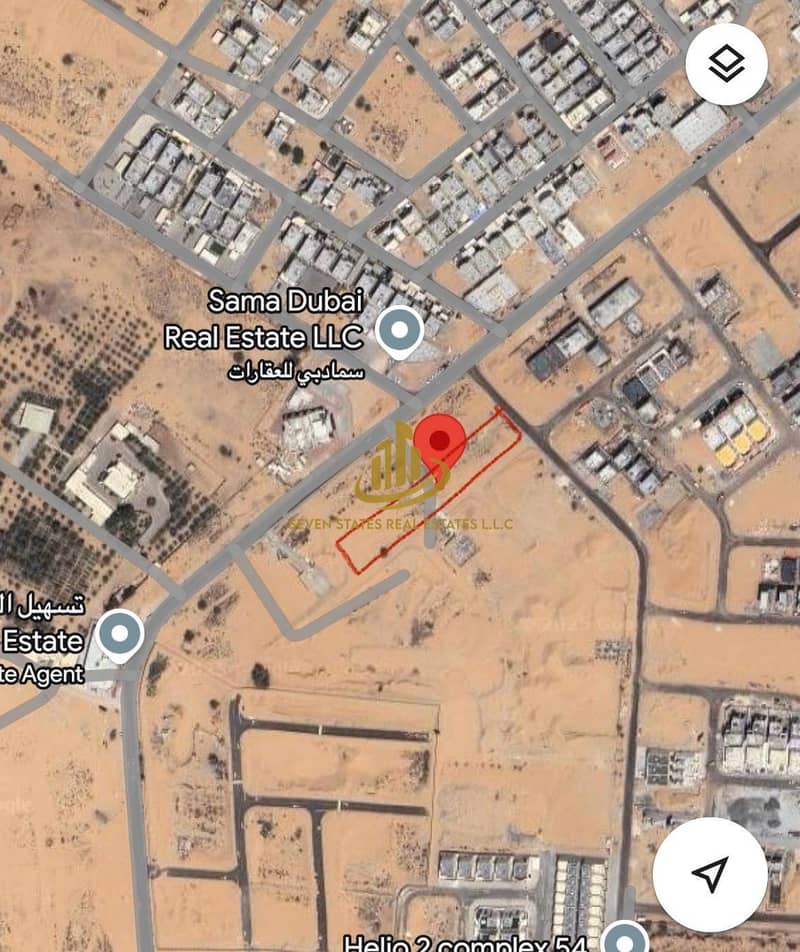Open the Estate Agent place marker

tap(120, 634)
